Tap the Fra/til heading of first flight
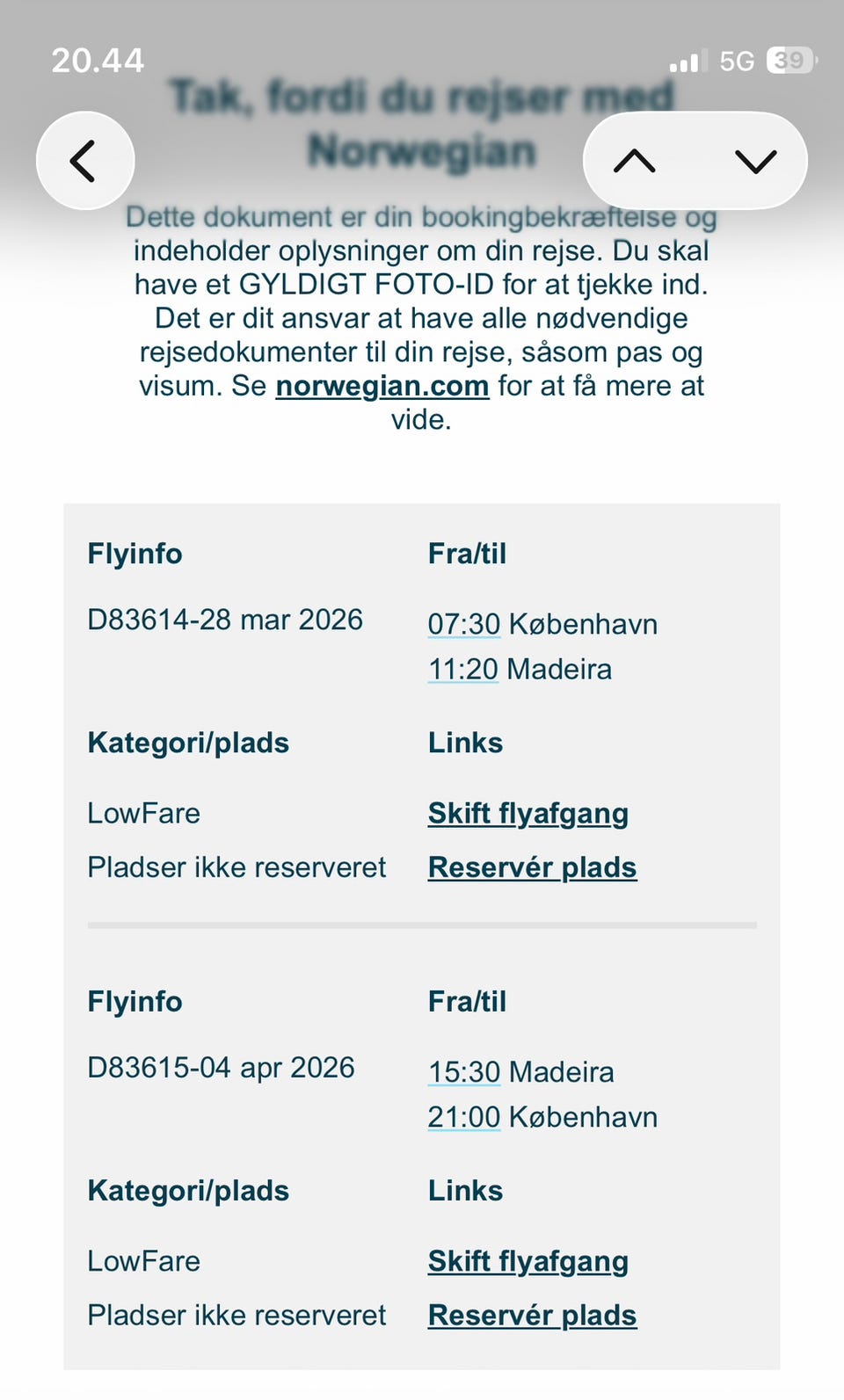 467,554
